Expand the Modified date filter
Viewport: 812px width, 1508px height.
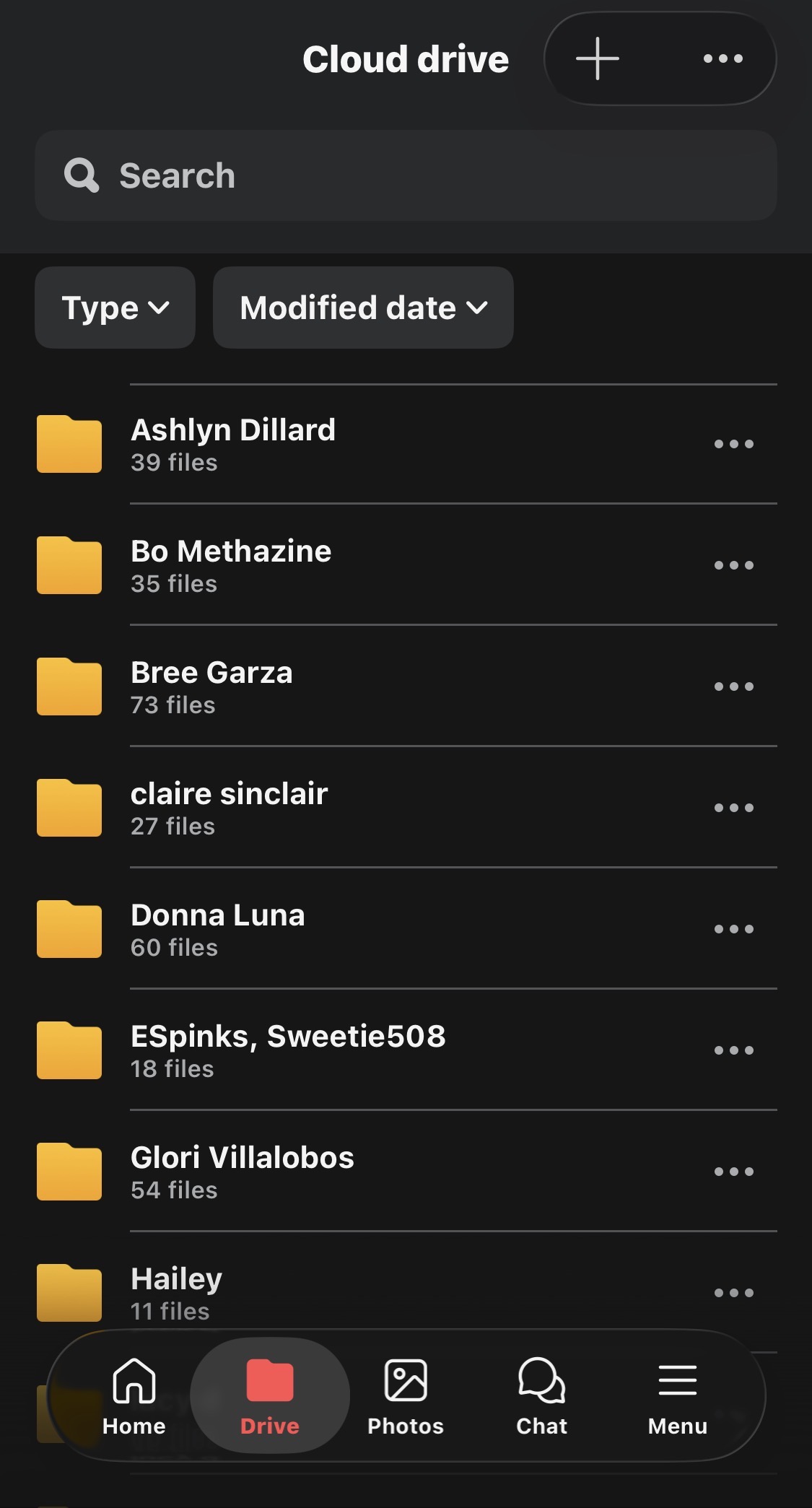tap(363, 308)
